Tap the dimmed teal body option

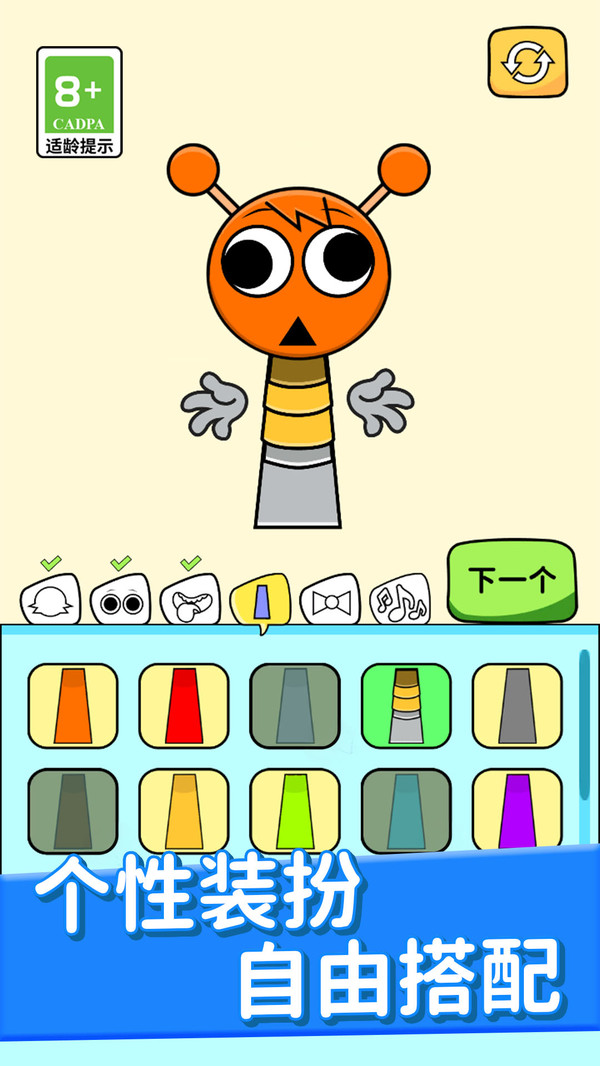(x=406, y=808)
